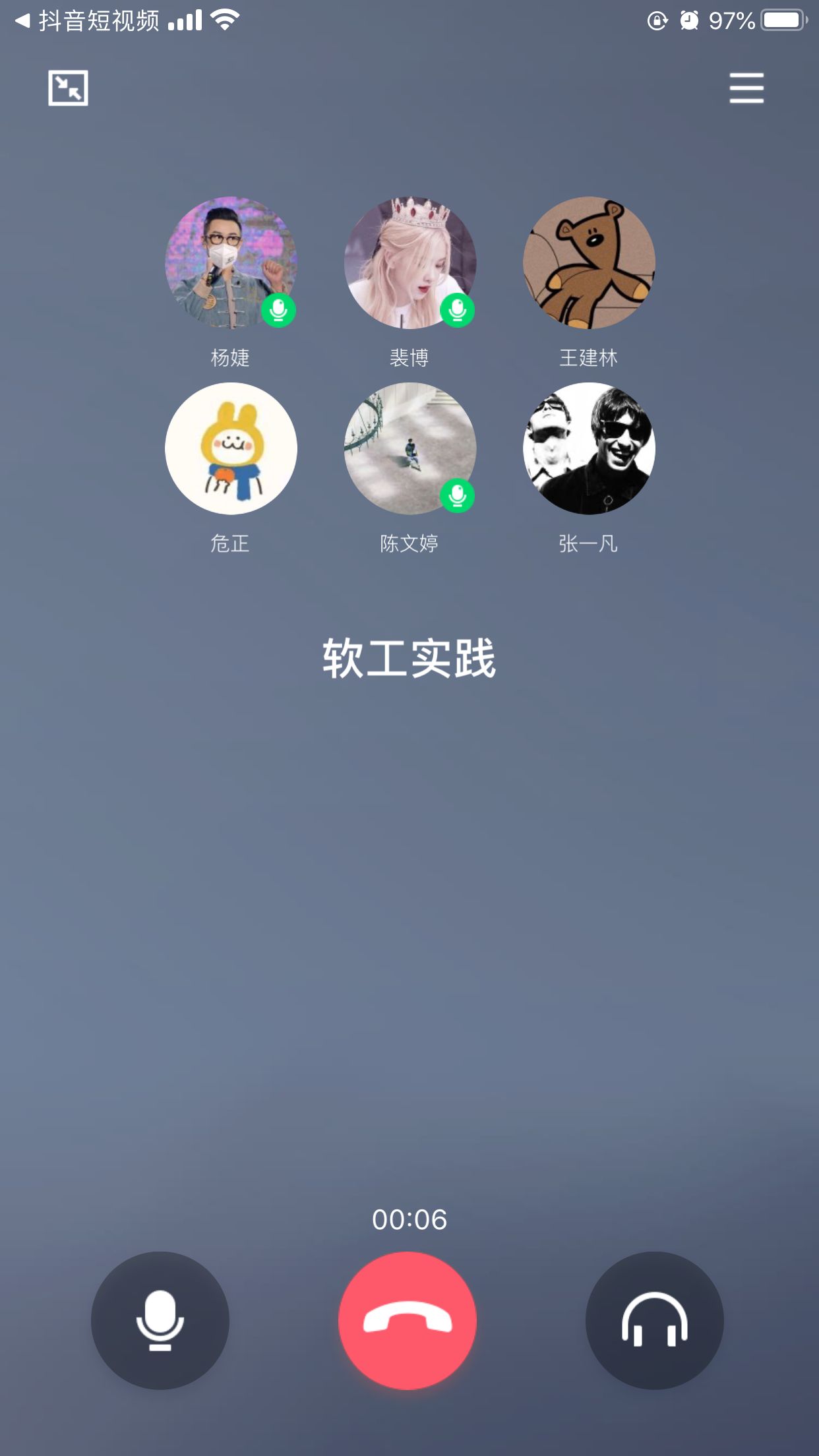The height and width of the screenshot is (1456, 819).
Task: Select participant 陈文婷
Action: [409, 448]
